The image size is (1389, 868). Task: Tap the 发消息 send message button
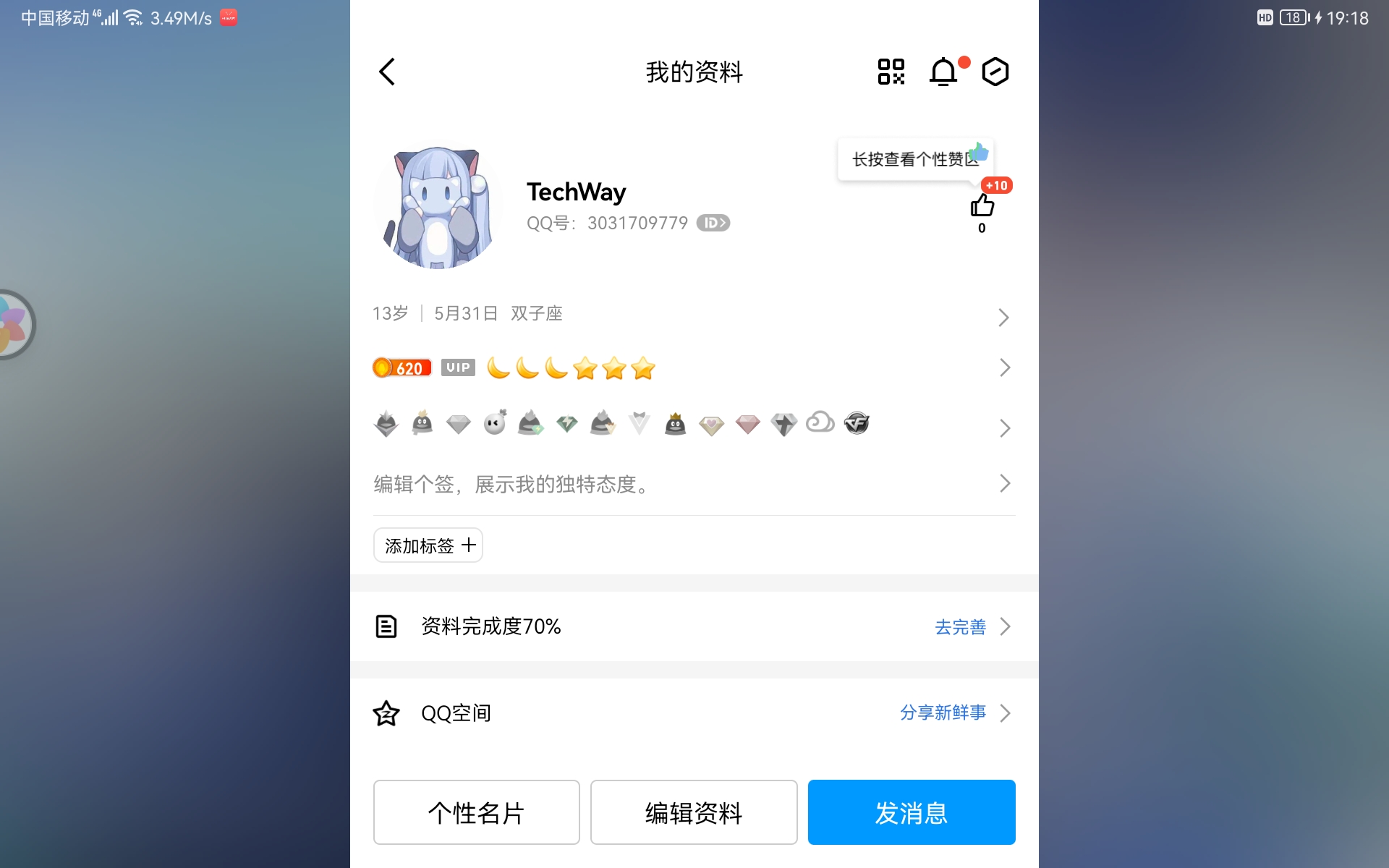click(911, 812)
